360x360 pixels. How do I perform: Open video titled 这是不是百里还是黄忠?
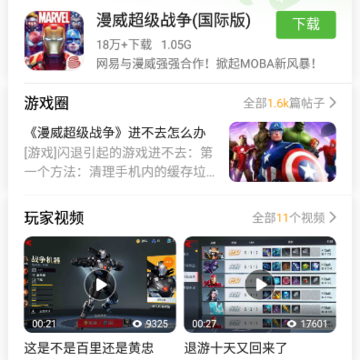tap(89, 348)
